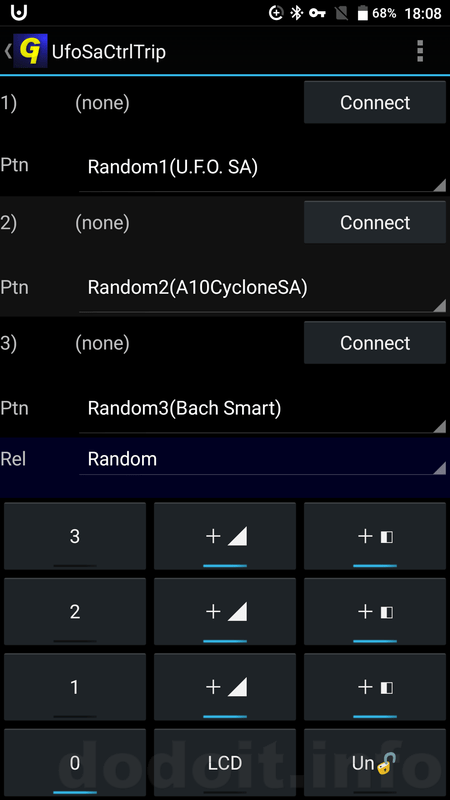Connect device slot 2
Viewport: 450px width, 800px height.
(x=375, y=222)
